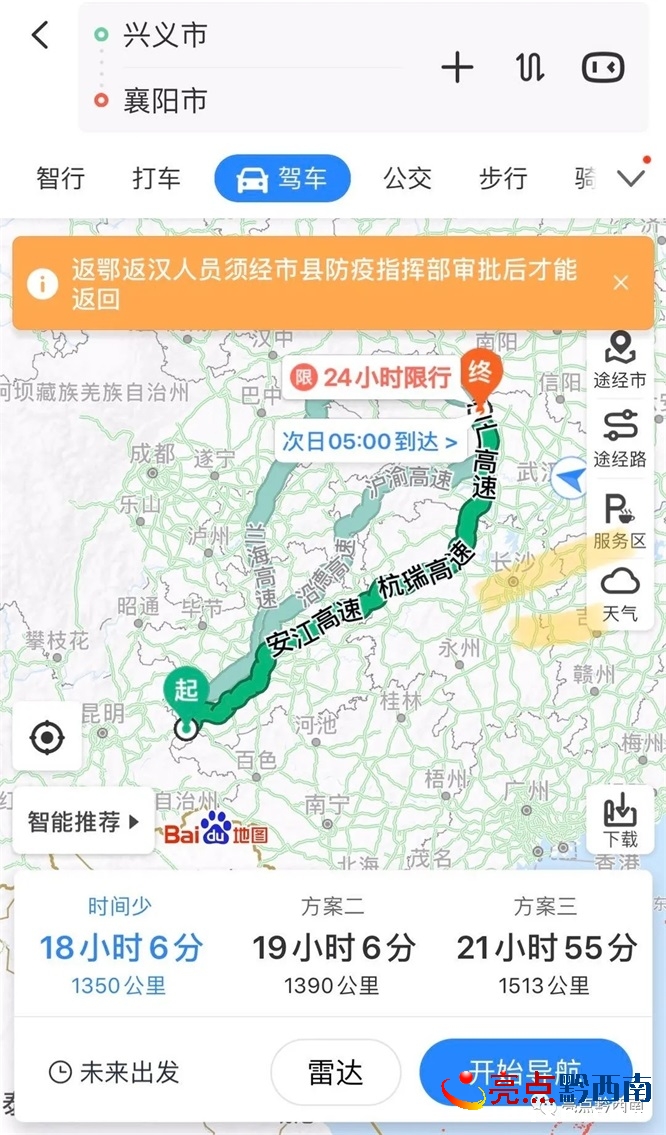Select the 公交 transit tab
Screen dimensions: 666x1135
(x=407, y=179)
